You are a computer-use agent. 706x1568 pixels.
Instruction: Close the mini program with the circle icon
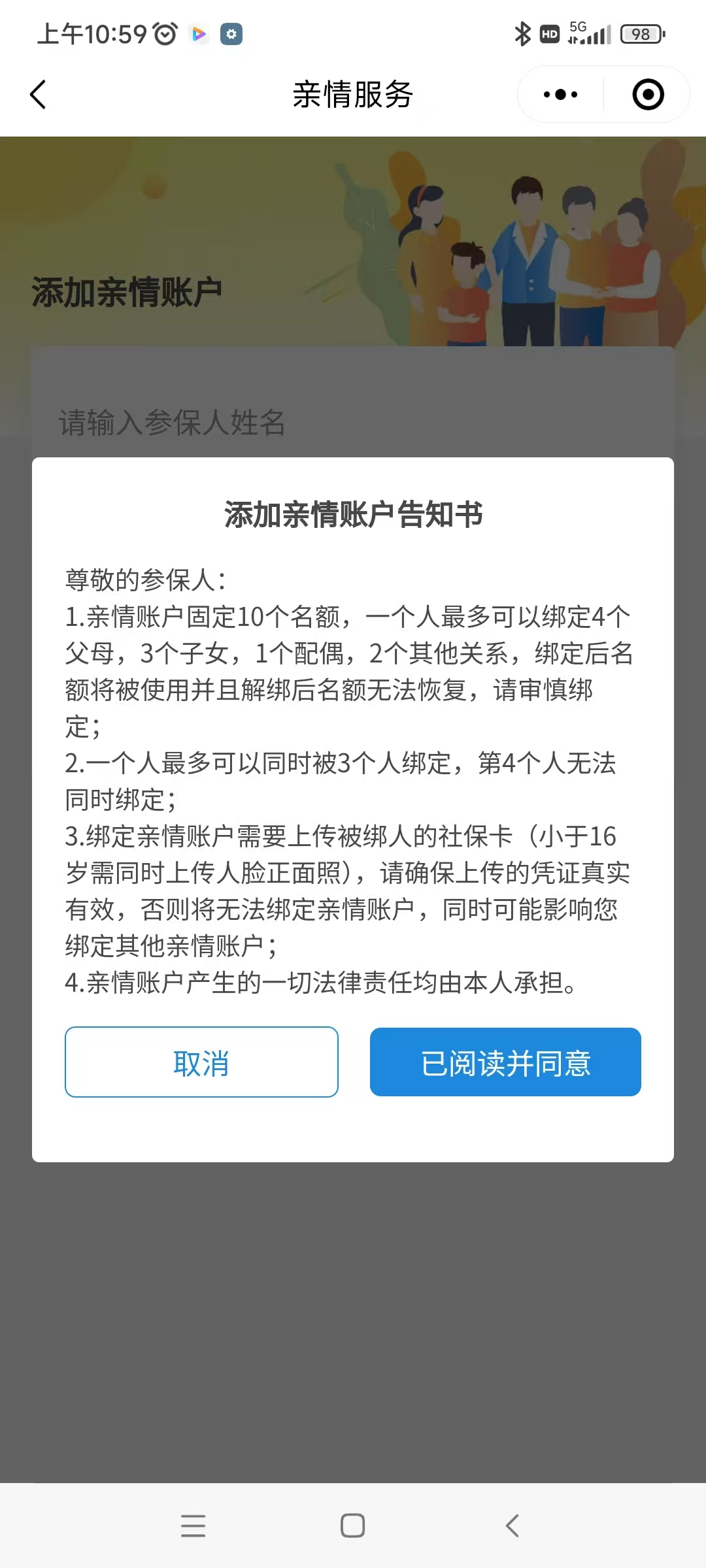[x=648, y=95]
